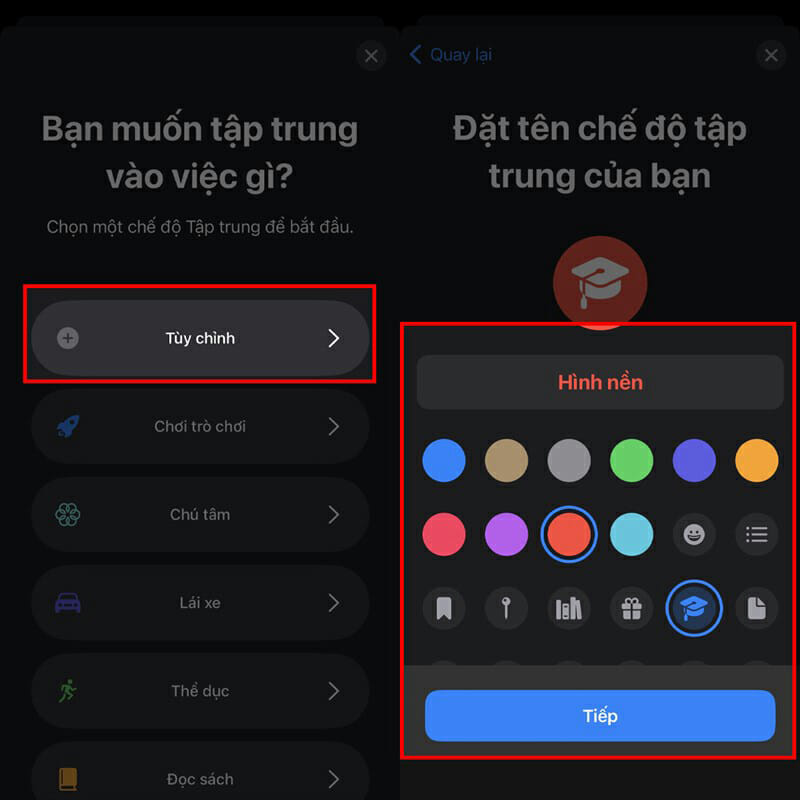Choose the orange color swatch

(756, 461)
